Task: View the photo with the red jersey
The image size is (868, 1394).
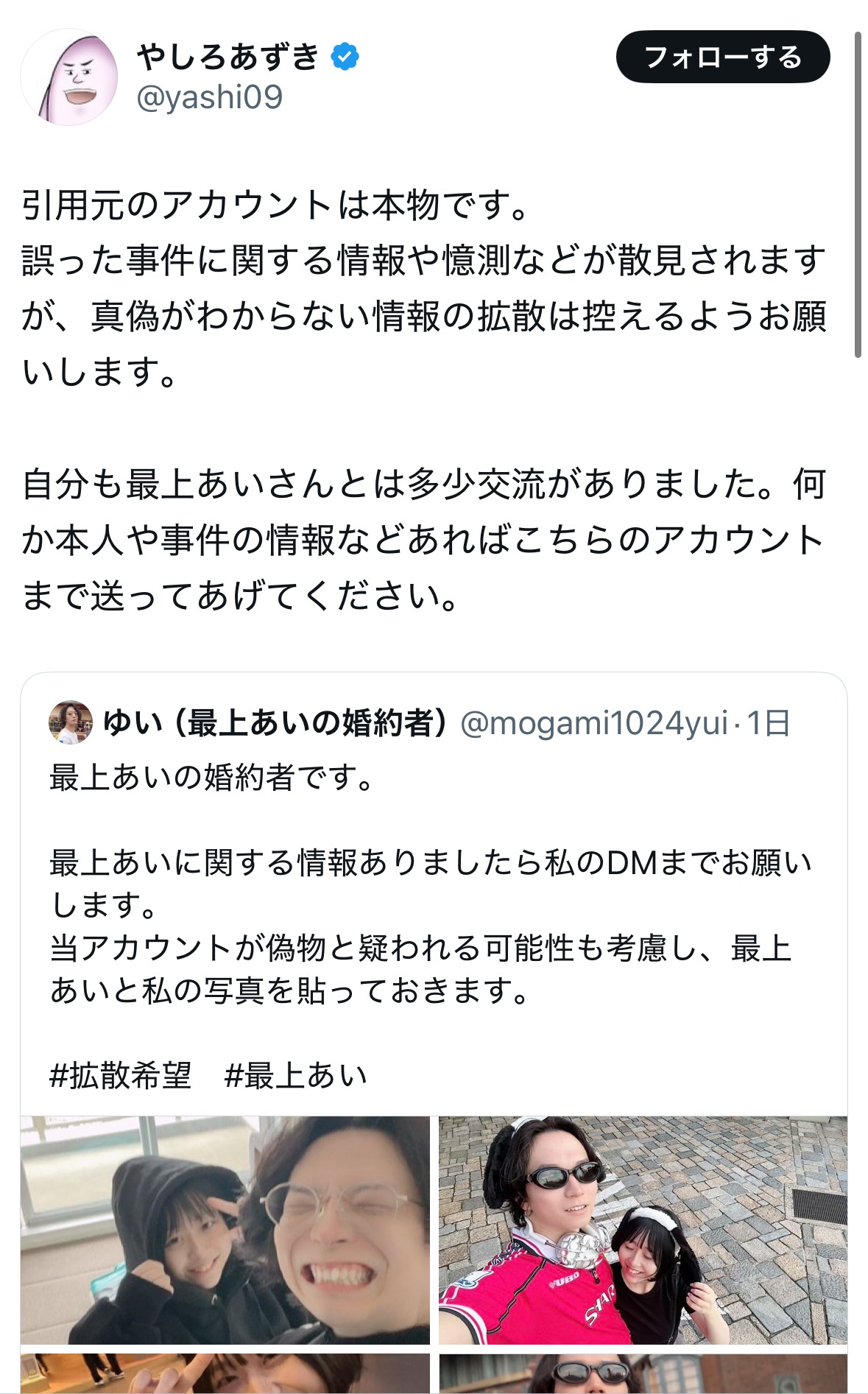Action: pyautogui.click(x=643, y=1229)
